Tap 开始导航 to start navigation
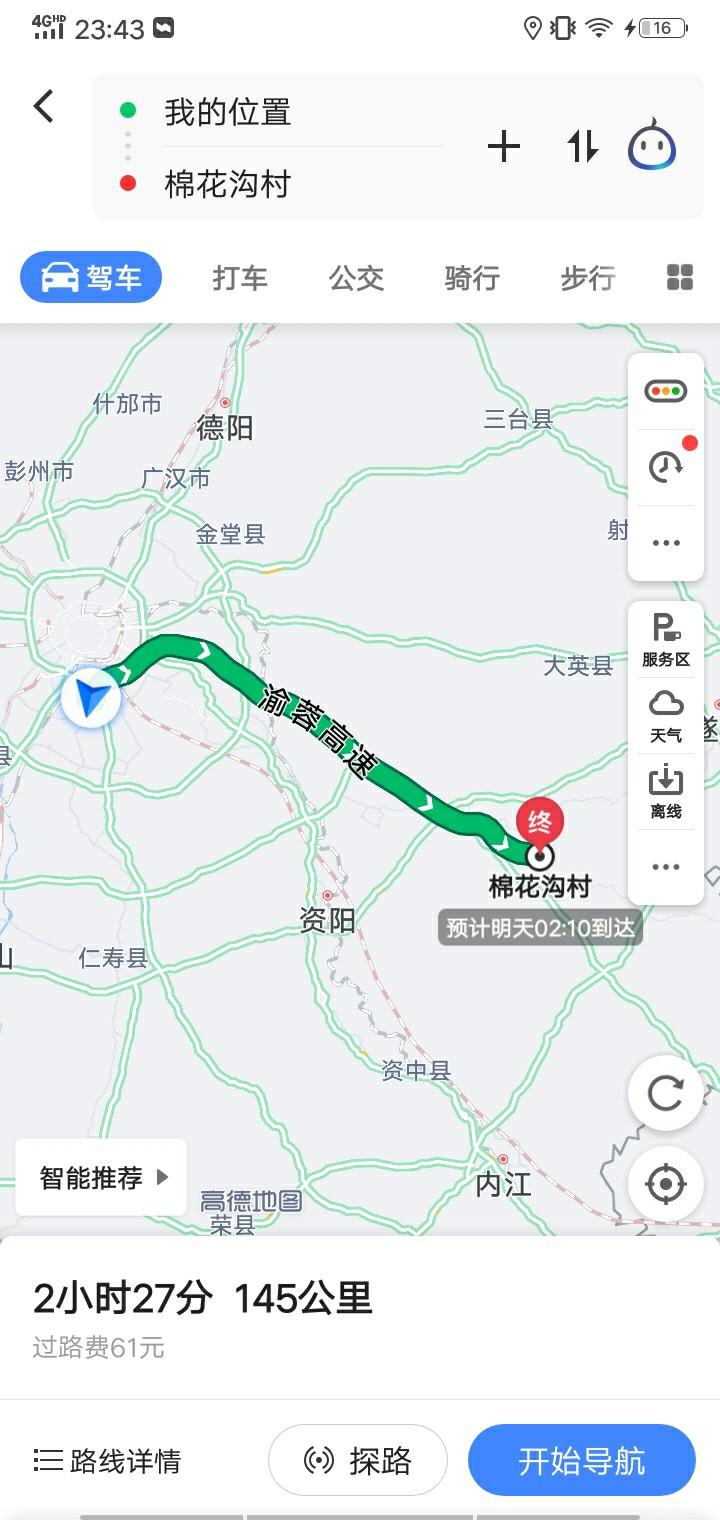Viewport: 720px width, 1520px height. click(x=581, y=1461)
